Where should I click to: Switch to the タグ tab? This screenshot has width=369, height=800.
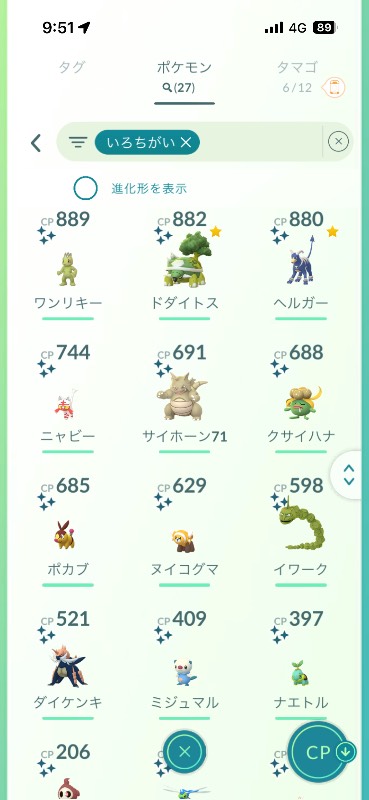coord(71,67)
